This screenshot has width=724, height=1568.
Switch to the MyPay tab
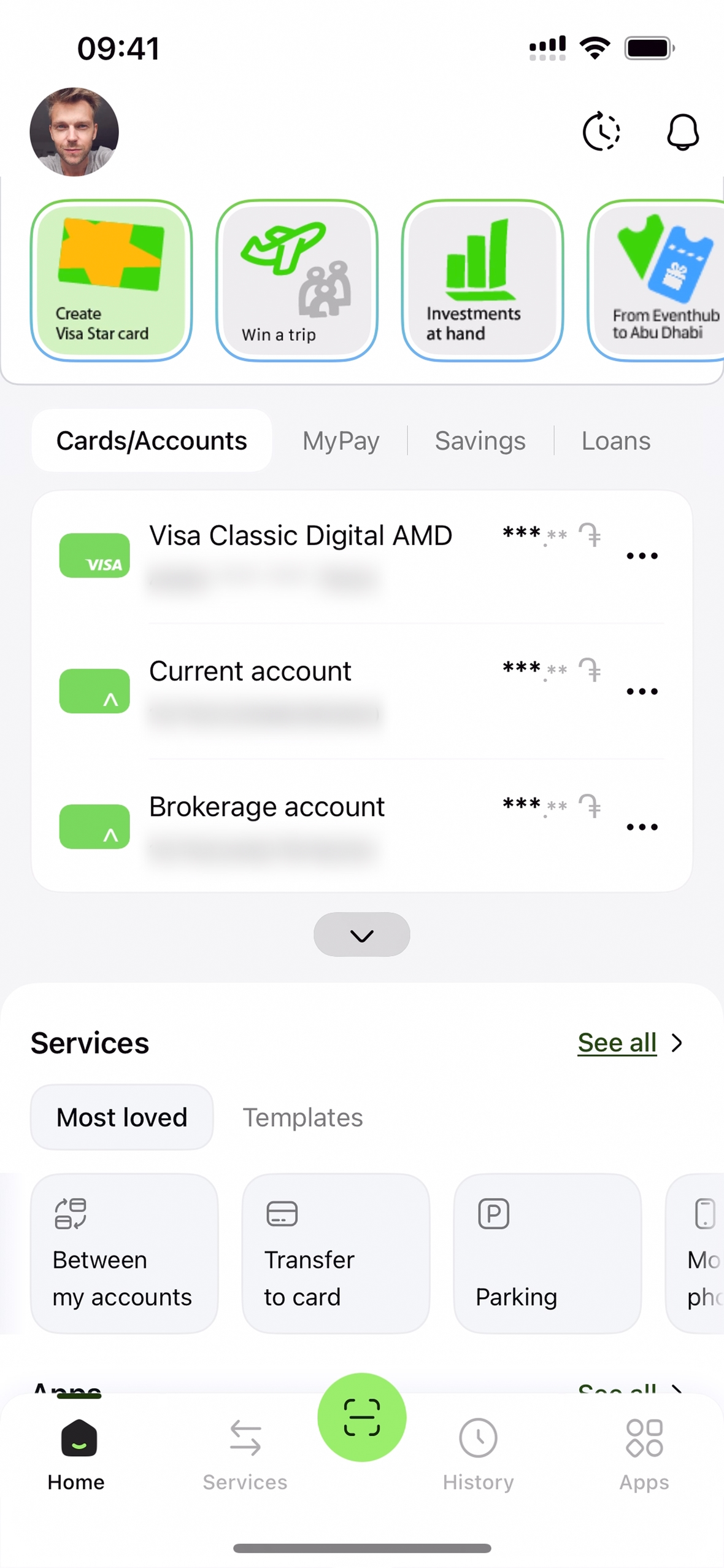(x=341, y=441)
